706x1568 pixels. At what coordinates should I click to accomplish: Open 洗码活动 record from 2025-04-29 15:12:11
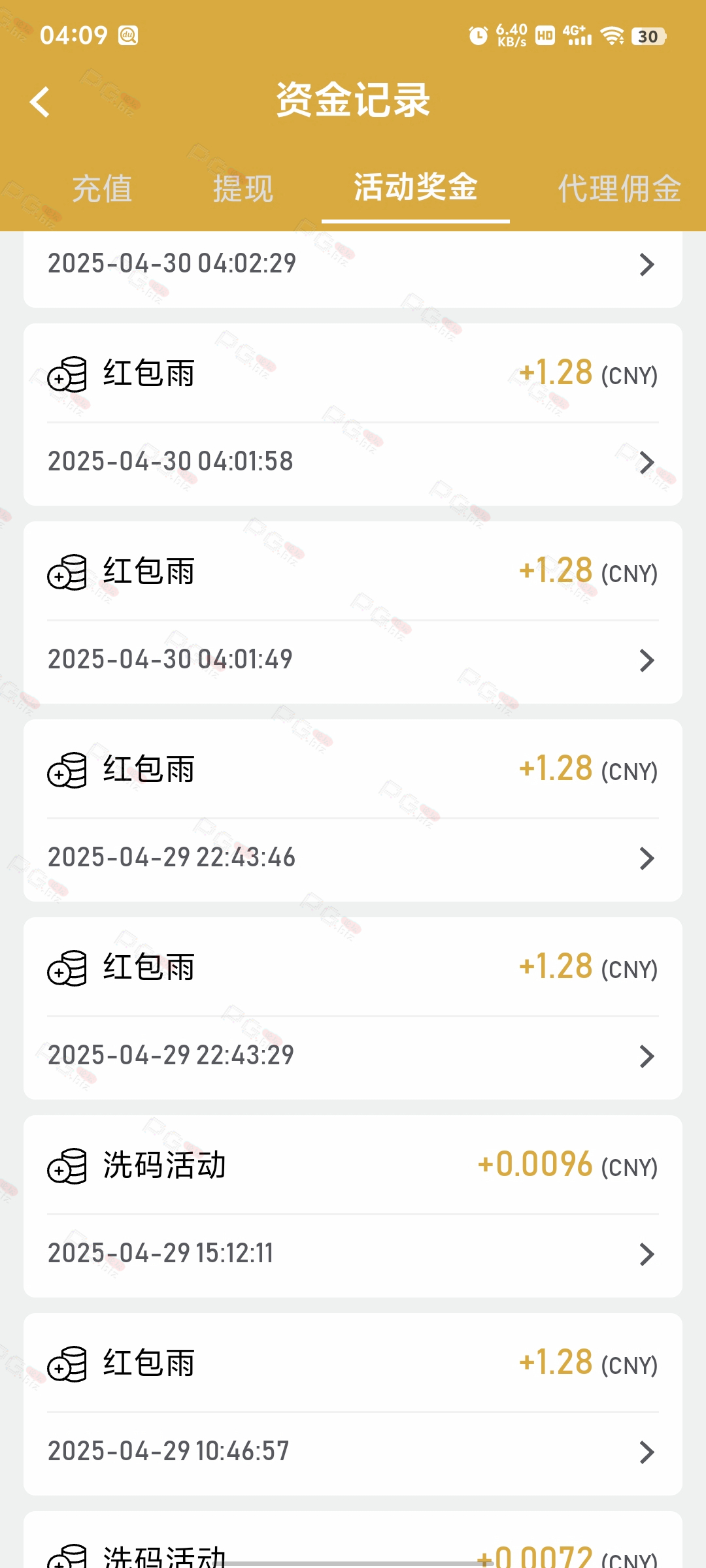[x=353, y=1206]
